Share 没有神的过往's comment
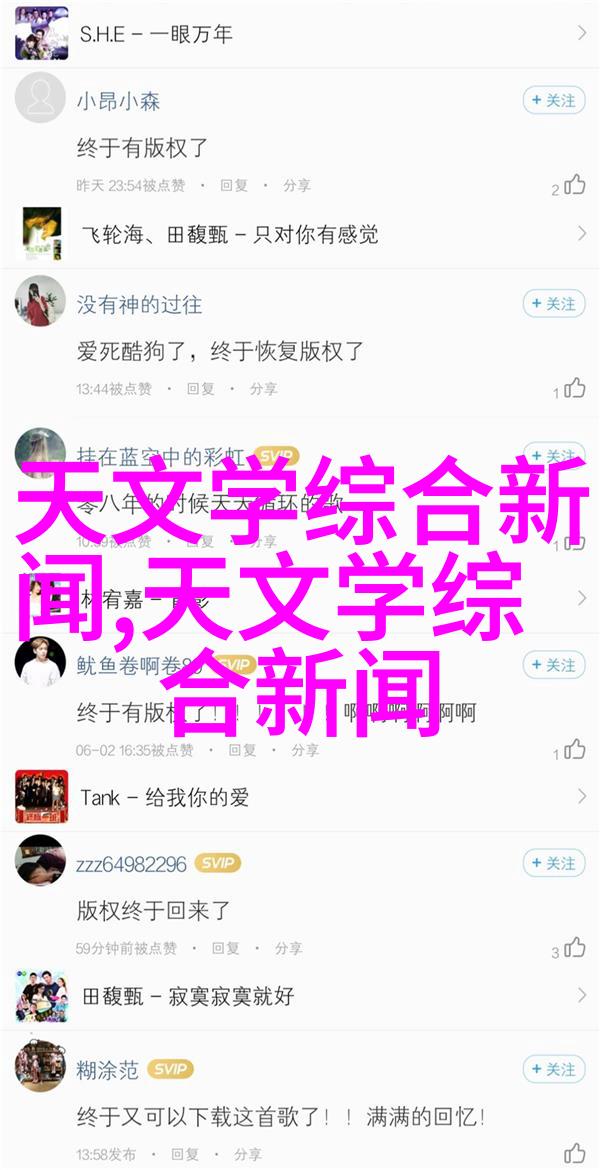The image size is (600, 1170). [263, 389]
